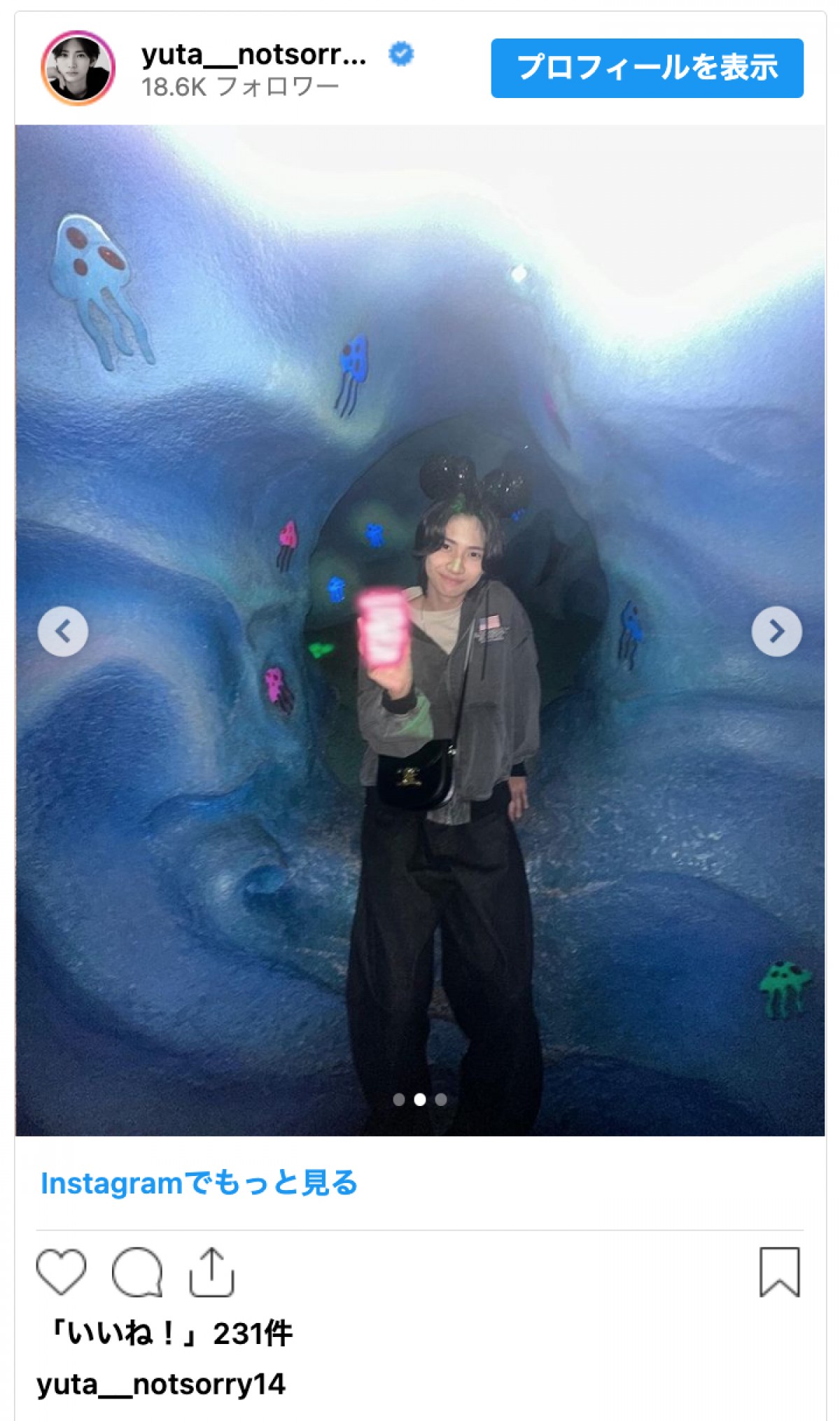
Task: Tap the プロフィールを表示 button
Action: (646, 68)
